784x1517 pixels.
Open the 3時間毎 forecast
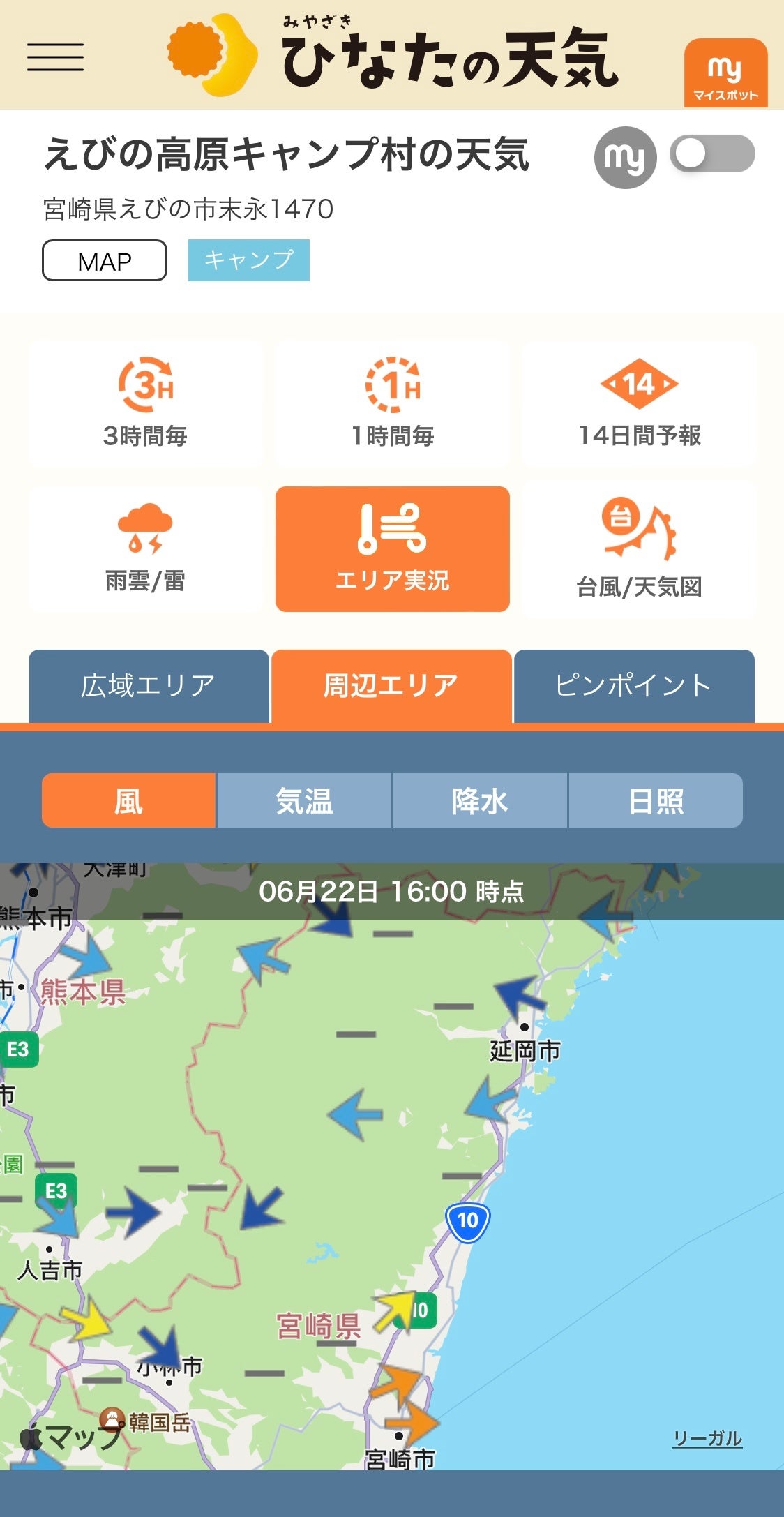[x=145, y=404]
